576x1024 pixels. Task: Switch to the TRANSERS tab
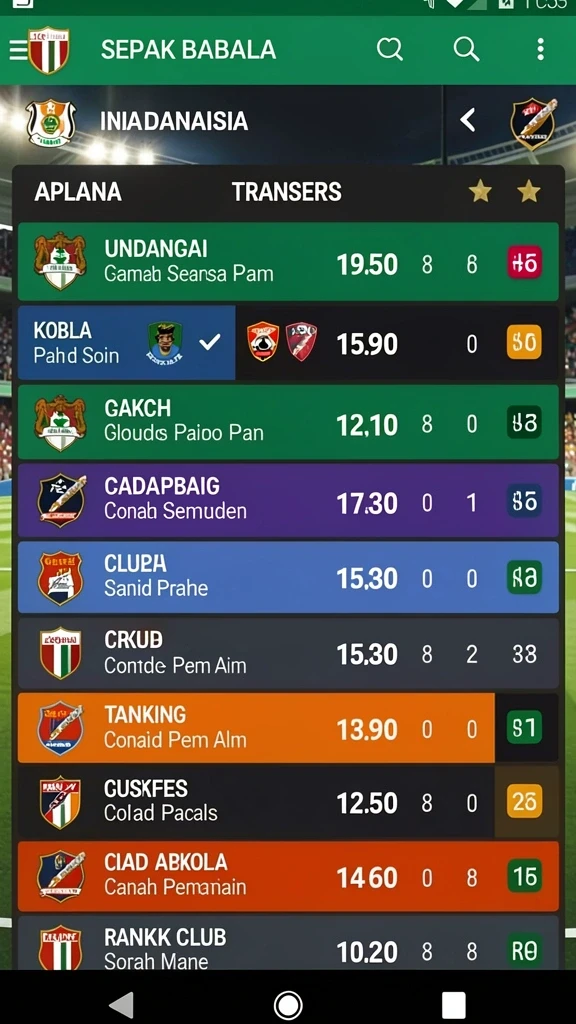click(x=287, y=192)
